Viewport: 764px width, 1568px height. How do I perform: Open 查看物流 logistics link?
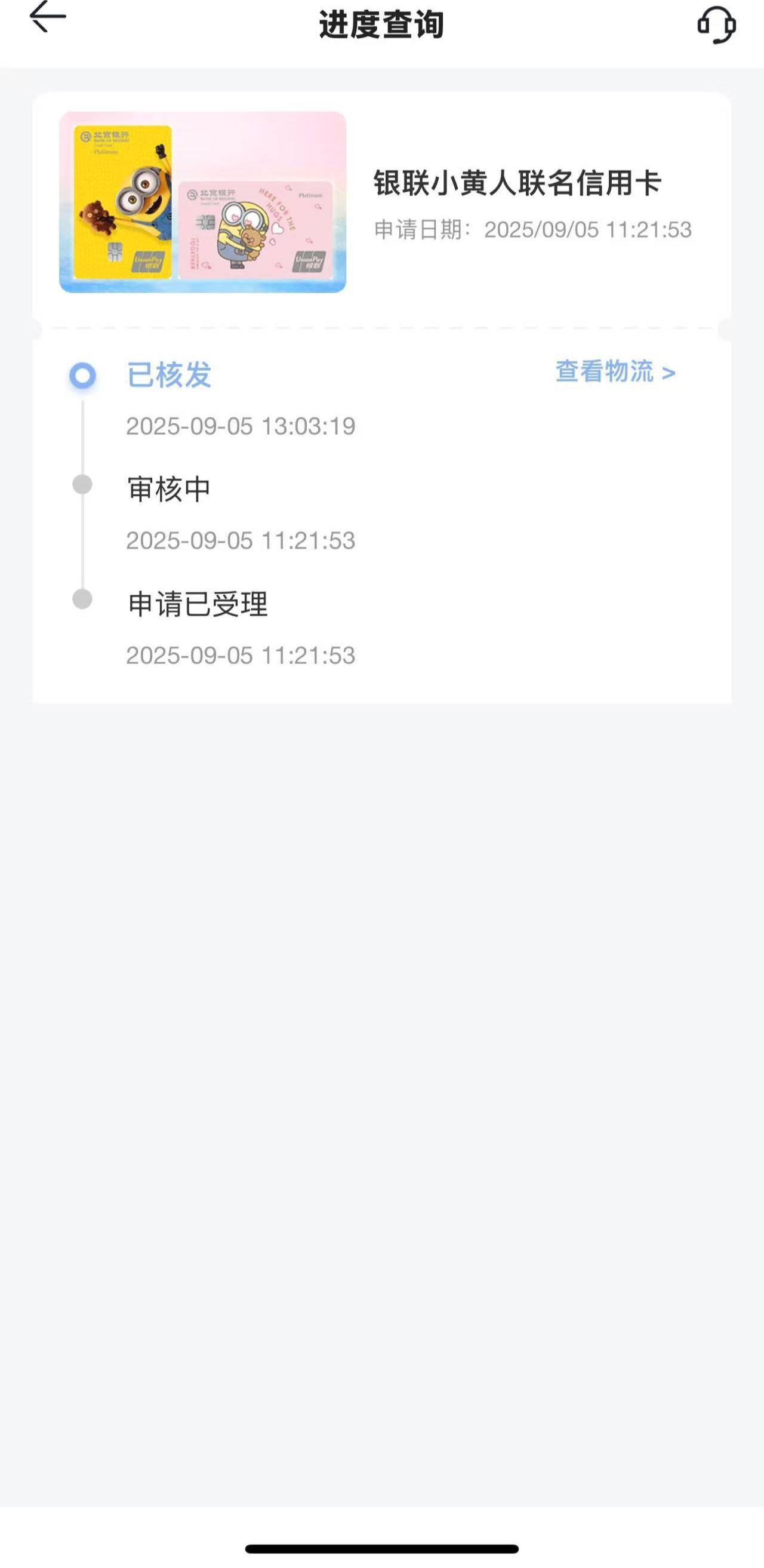click(615, 371)
